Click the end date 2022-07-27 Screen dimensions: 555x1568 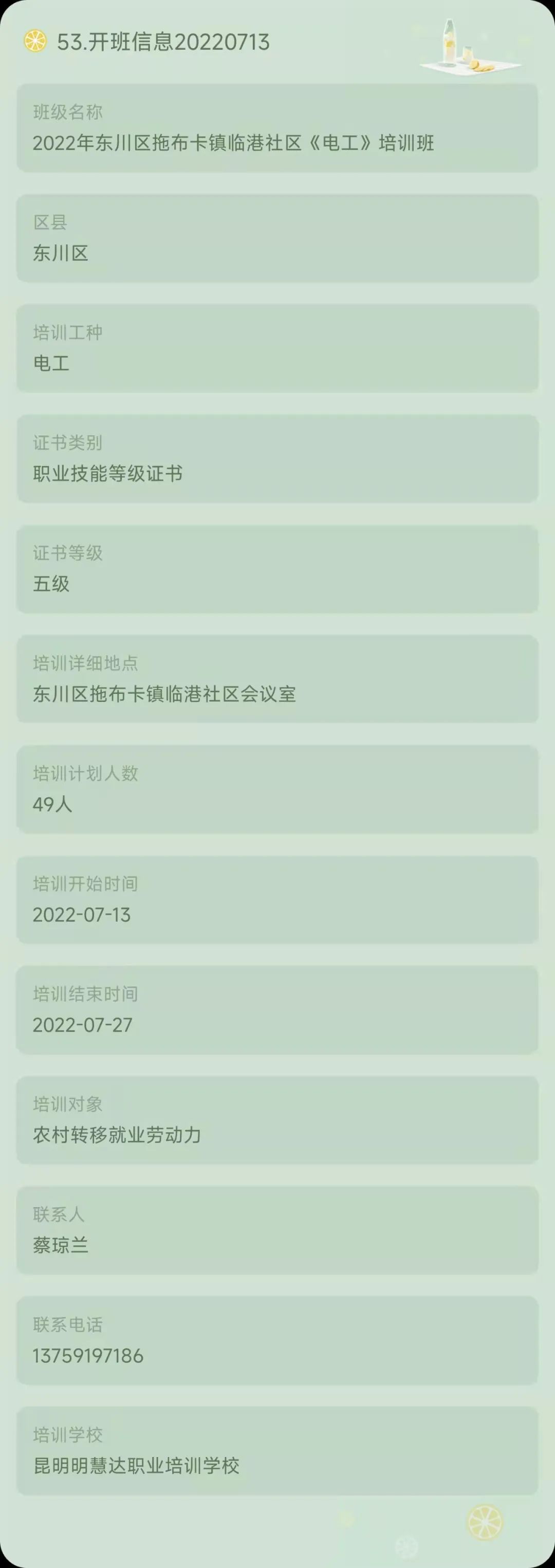click(x=82, y=1024)
